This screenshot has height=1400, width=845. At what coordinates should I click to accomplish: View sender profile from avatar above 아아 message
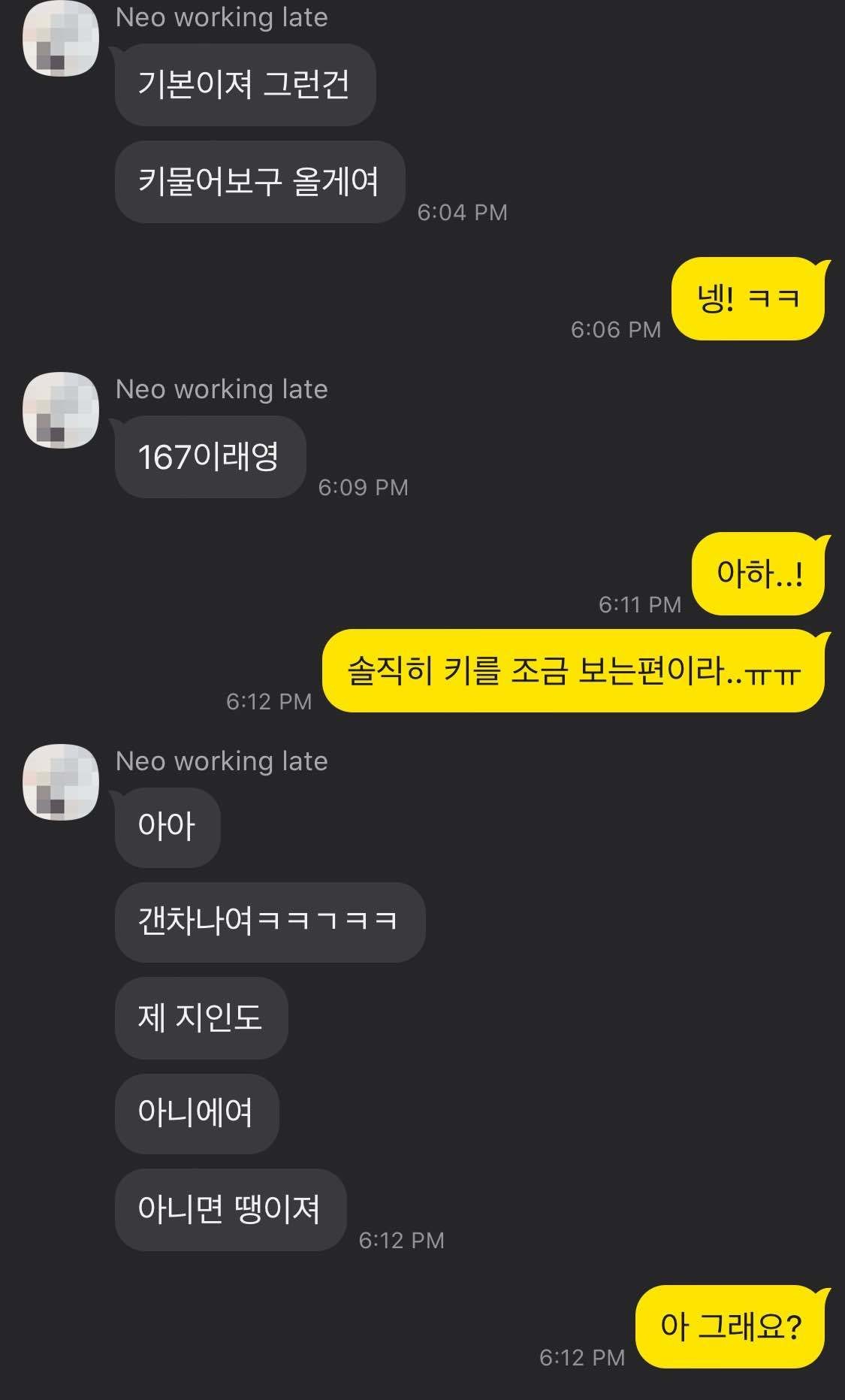62,782
